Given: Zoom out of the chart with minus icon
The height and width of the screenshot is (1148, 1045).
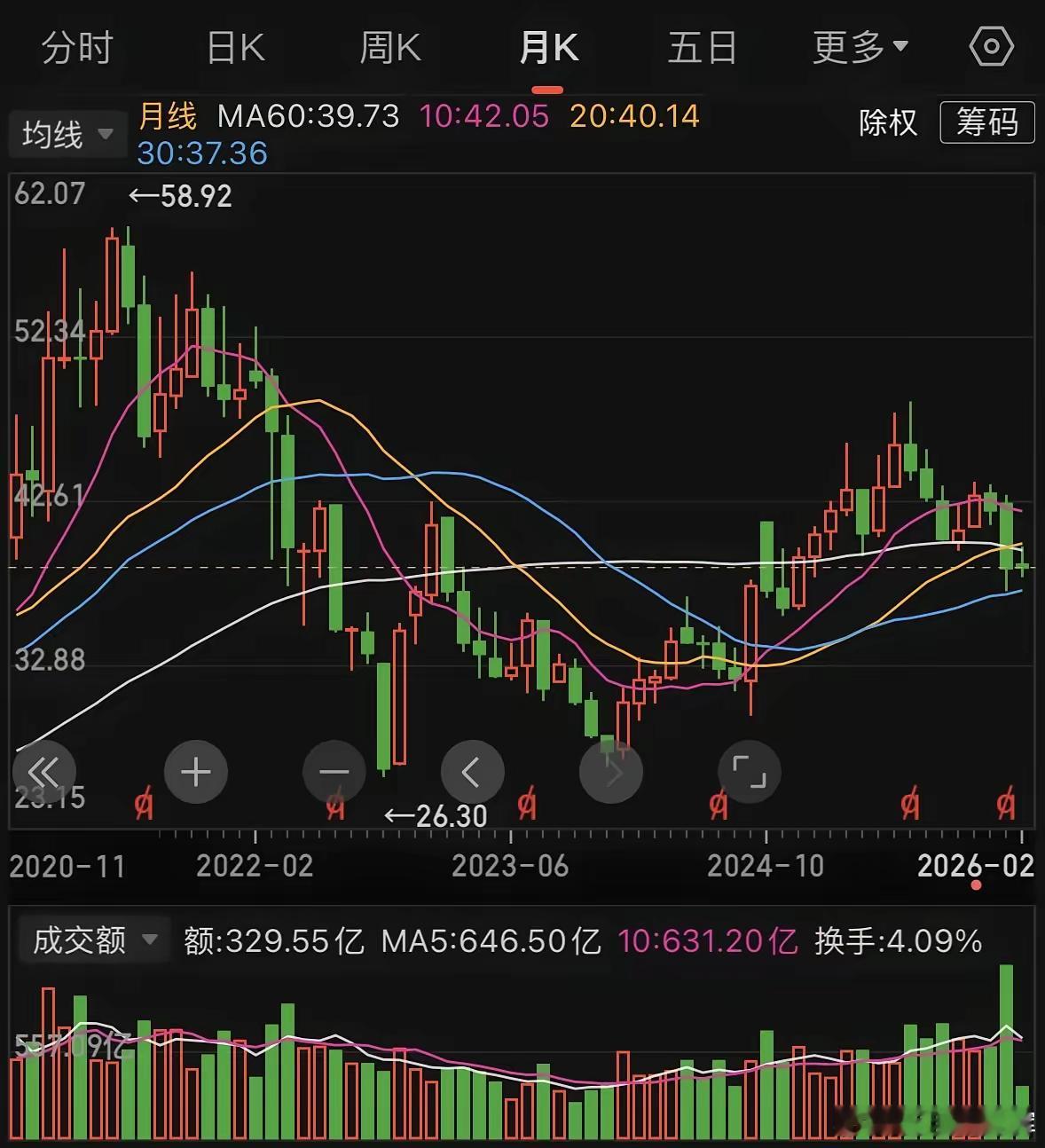Looking at the screenshot, I should 334,772.
